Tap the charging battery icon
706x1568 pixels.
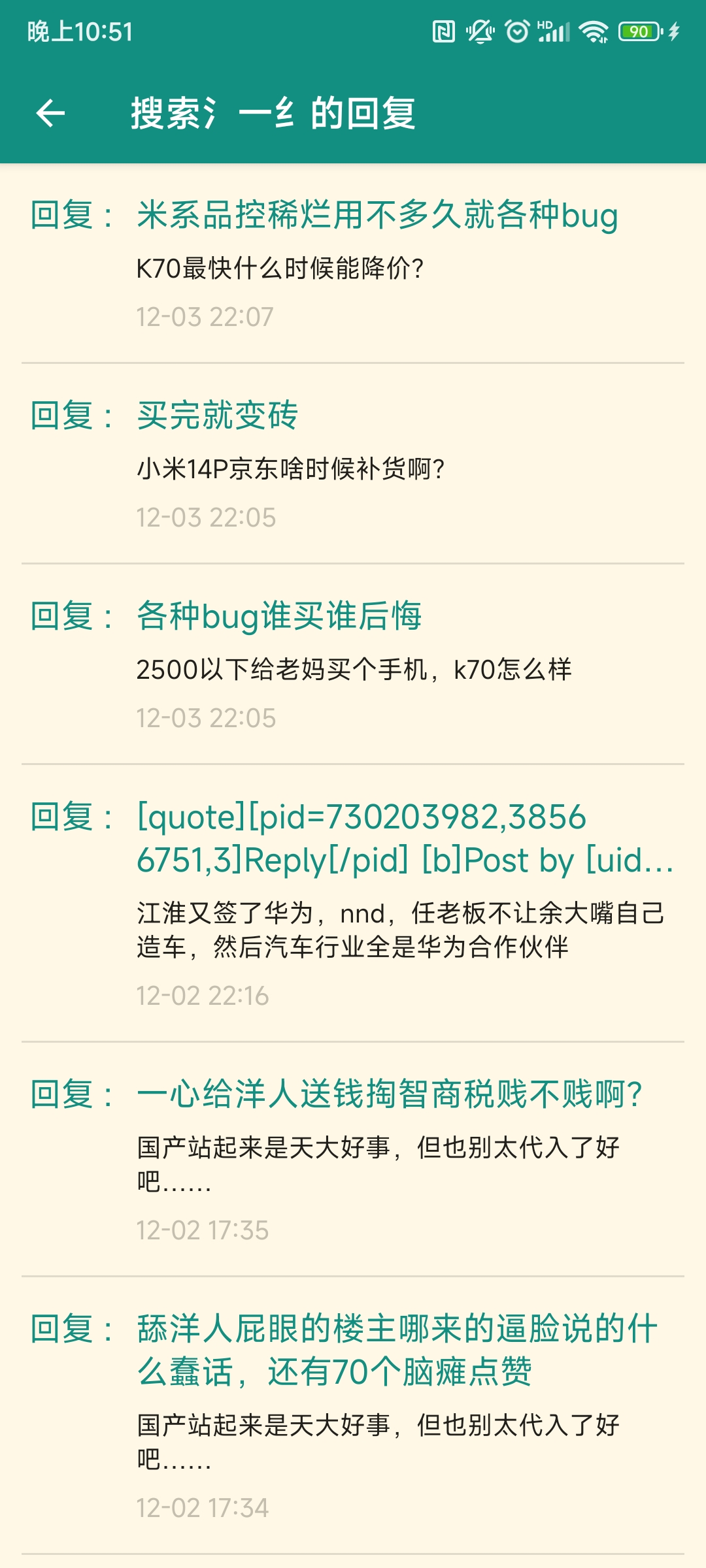point(639,31)
